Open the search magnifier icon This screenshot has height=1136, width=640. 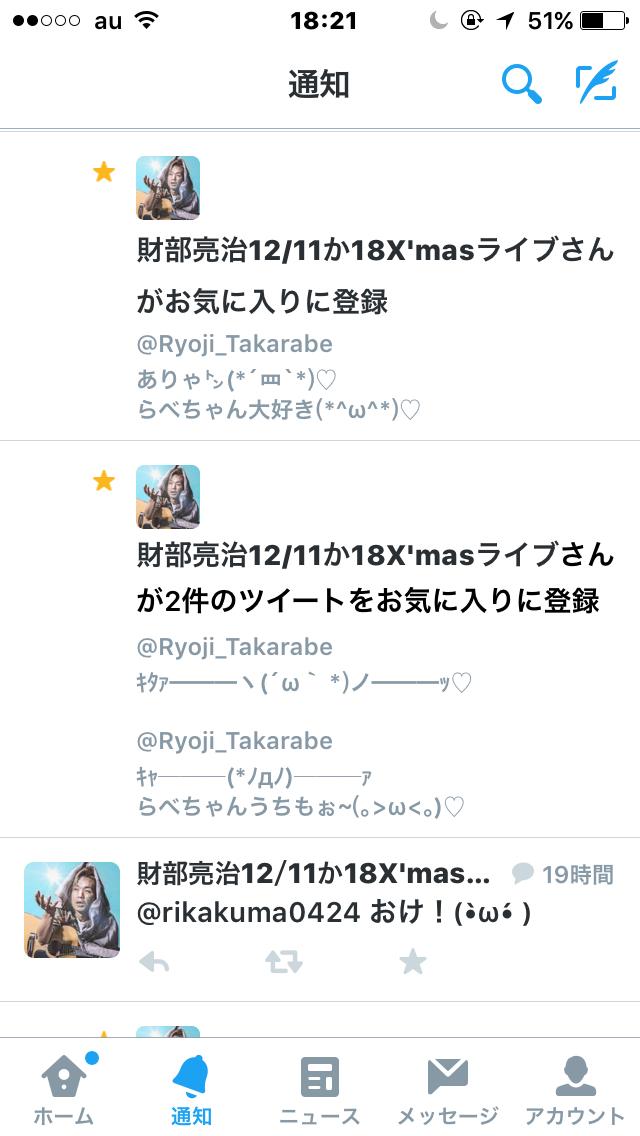tap(521, 84)
